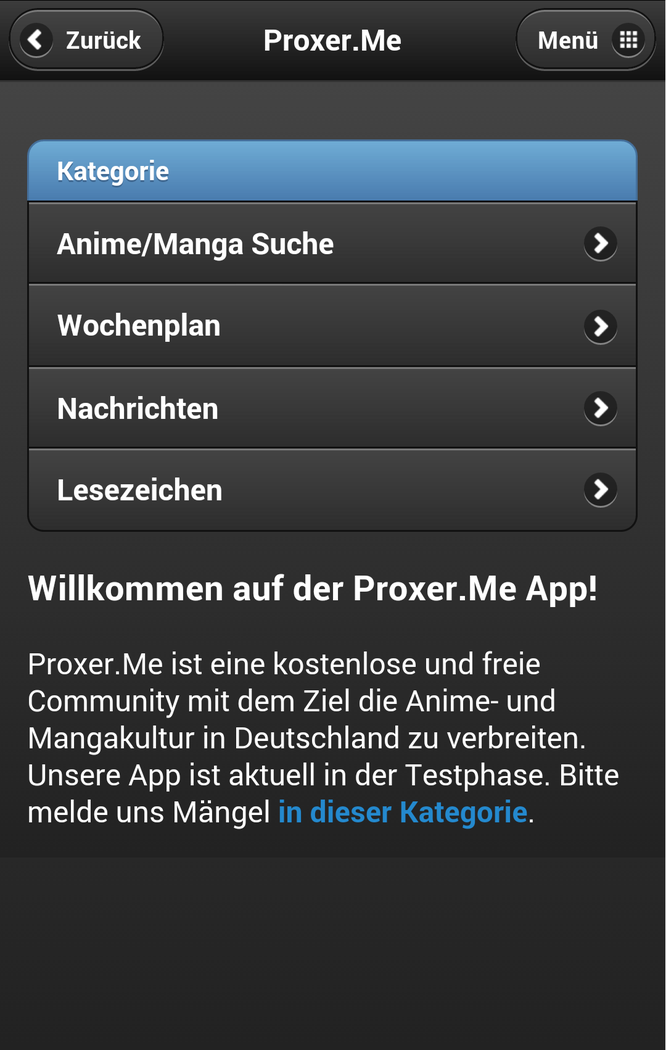Open Anime/Manga Suche

[332, 244]
